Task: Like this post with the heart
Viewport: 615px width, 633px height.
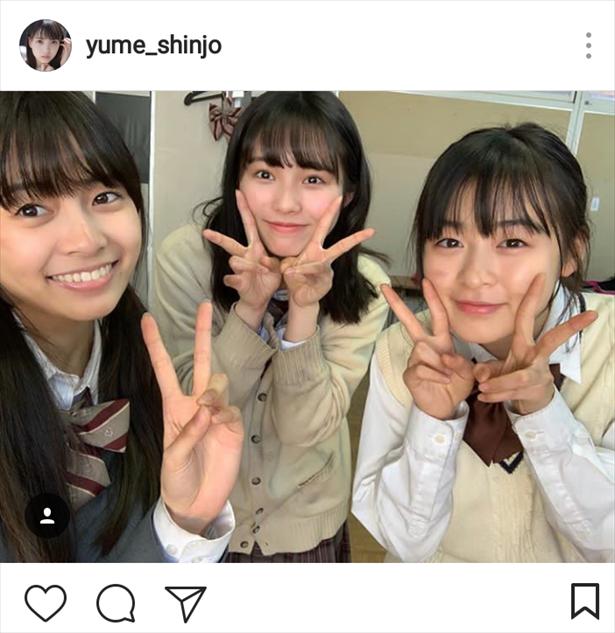Action: pos(45,602)
